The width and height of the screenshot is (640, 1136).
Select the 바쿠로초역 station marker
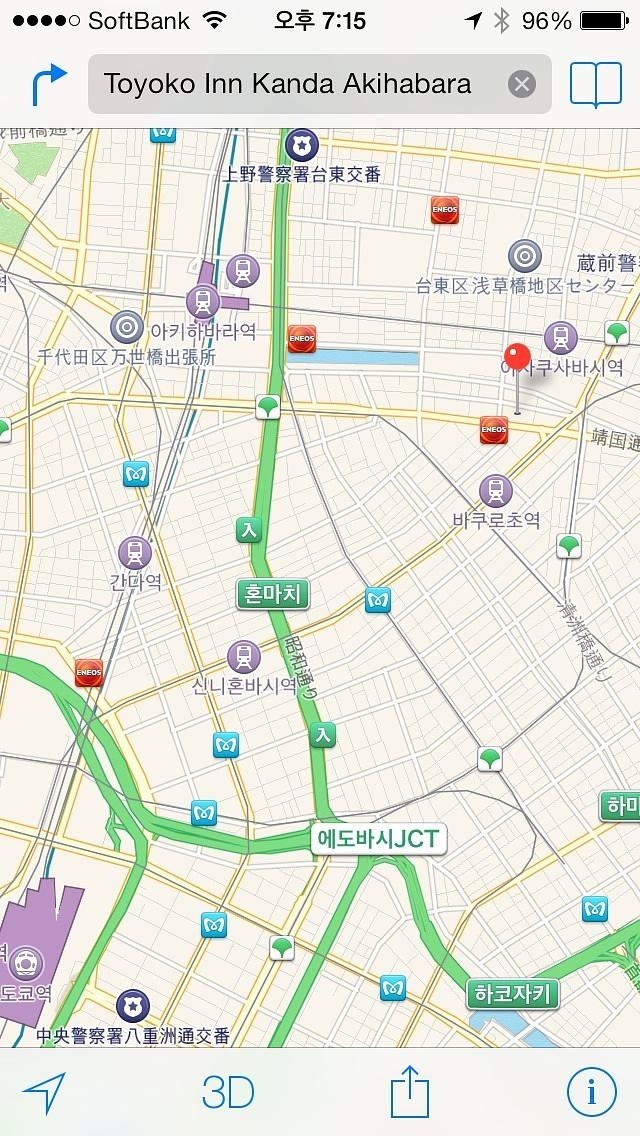coord(495,490)
